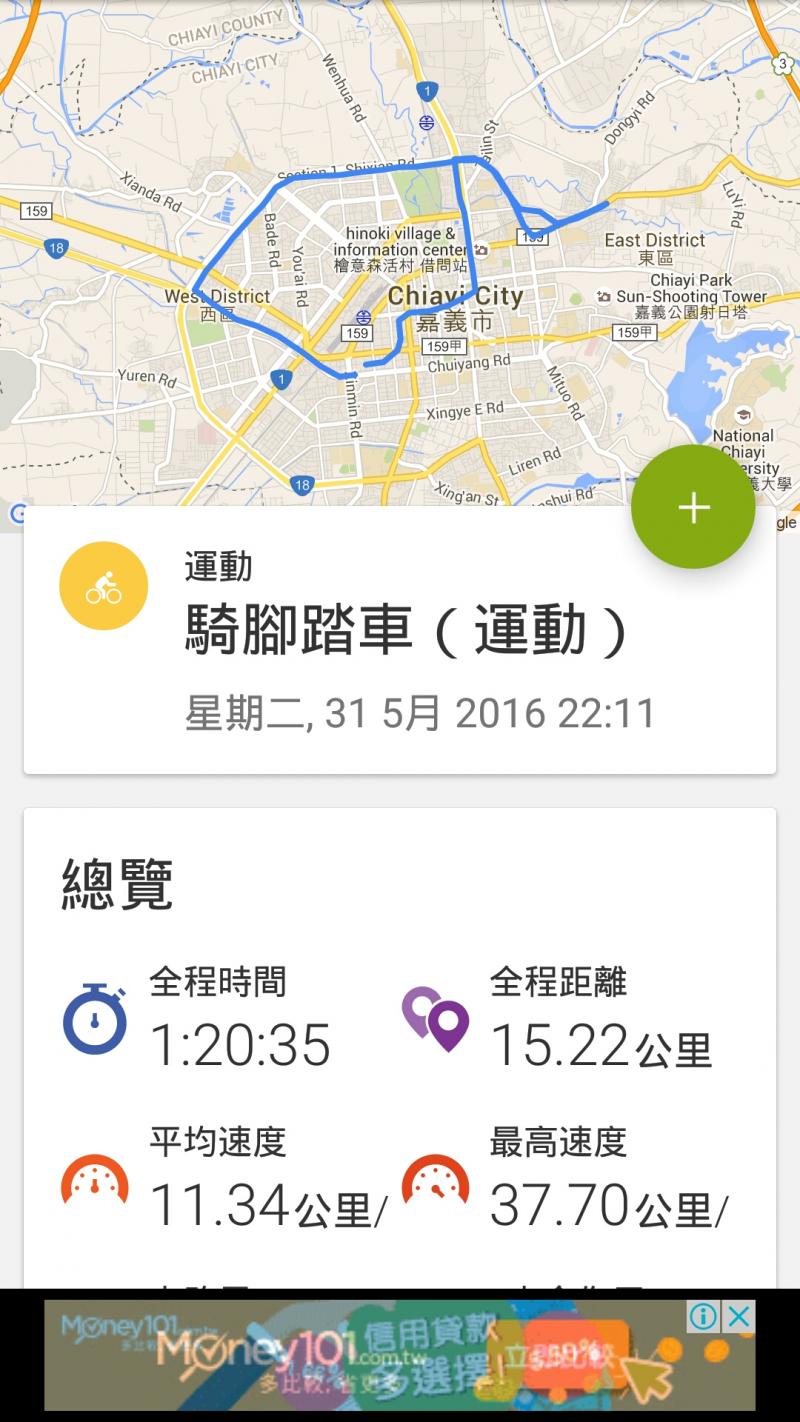Open the ad info icon
This screenshot has height=1422, width=800.
tap(704, 1316)
